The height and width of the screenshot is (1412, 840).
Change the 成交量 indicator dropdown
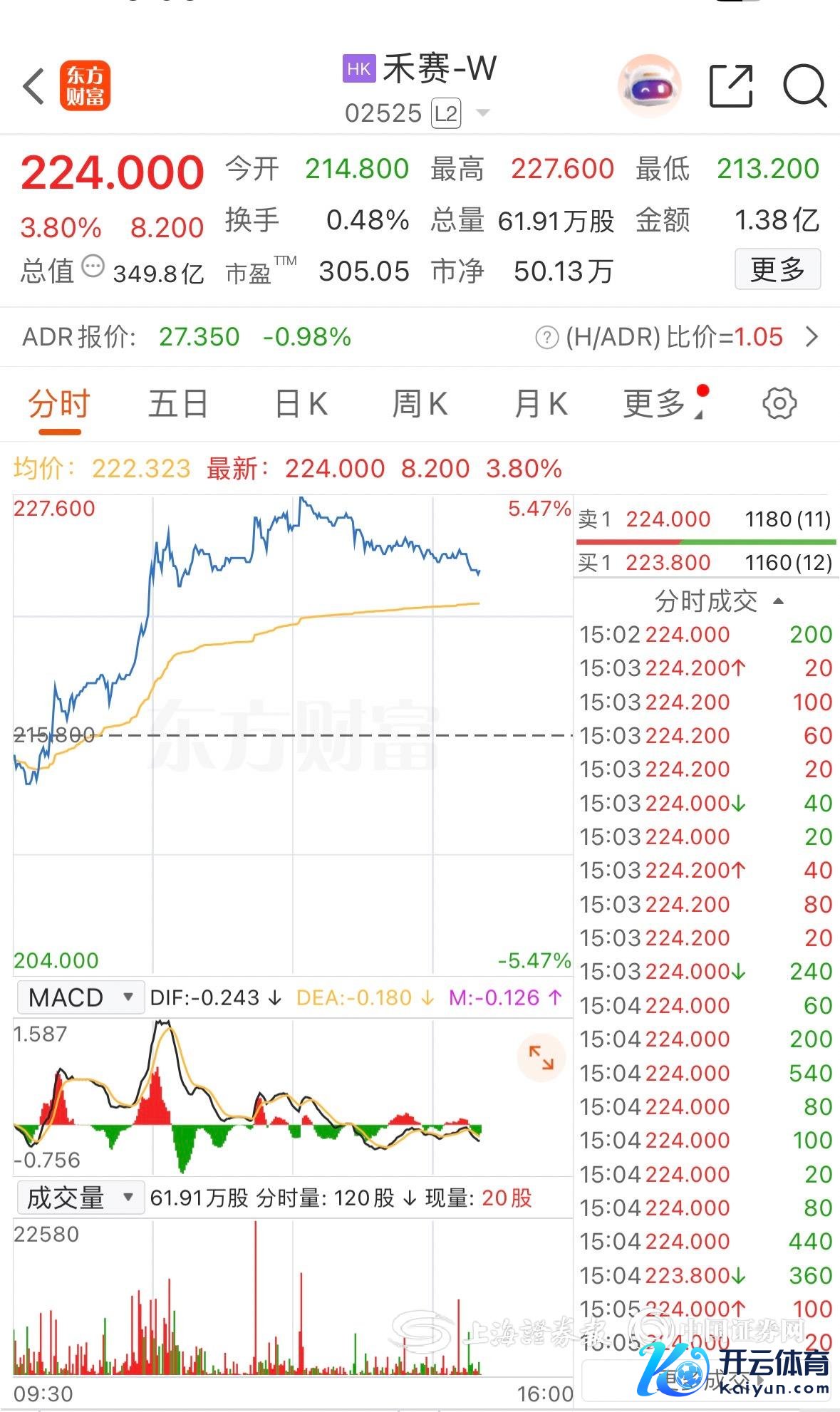(80, 1198)
